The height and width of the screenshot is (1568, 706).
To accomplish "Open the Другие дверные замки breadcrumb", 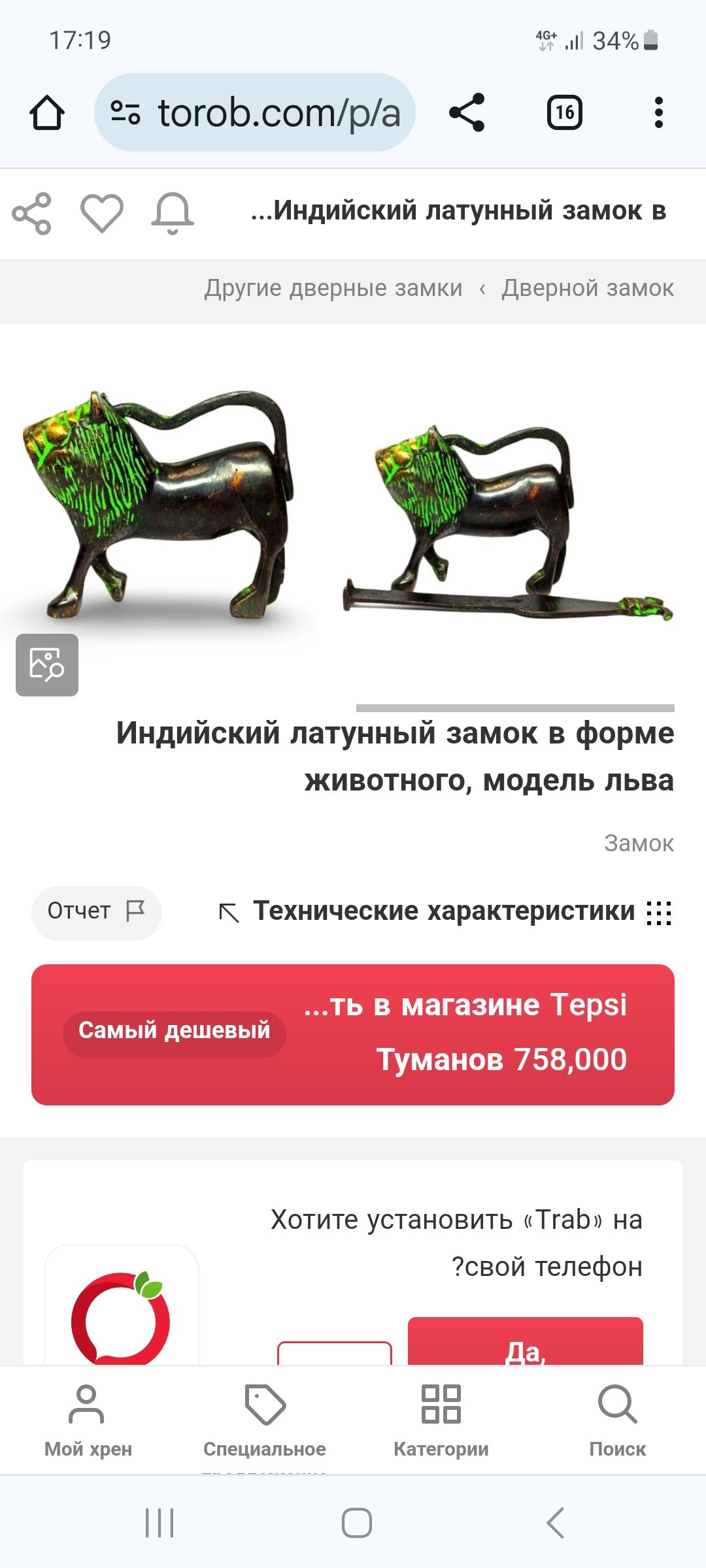I will pyautogui.click(x=333, y=288).
